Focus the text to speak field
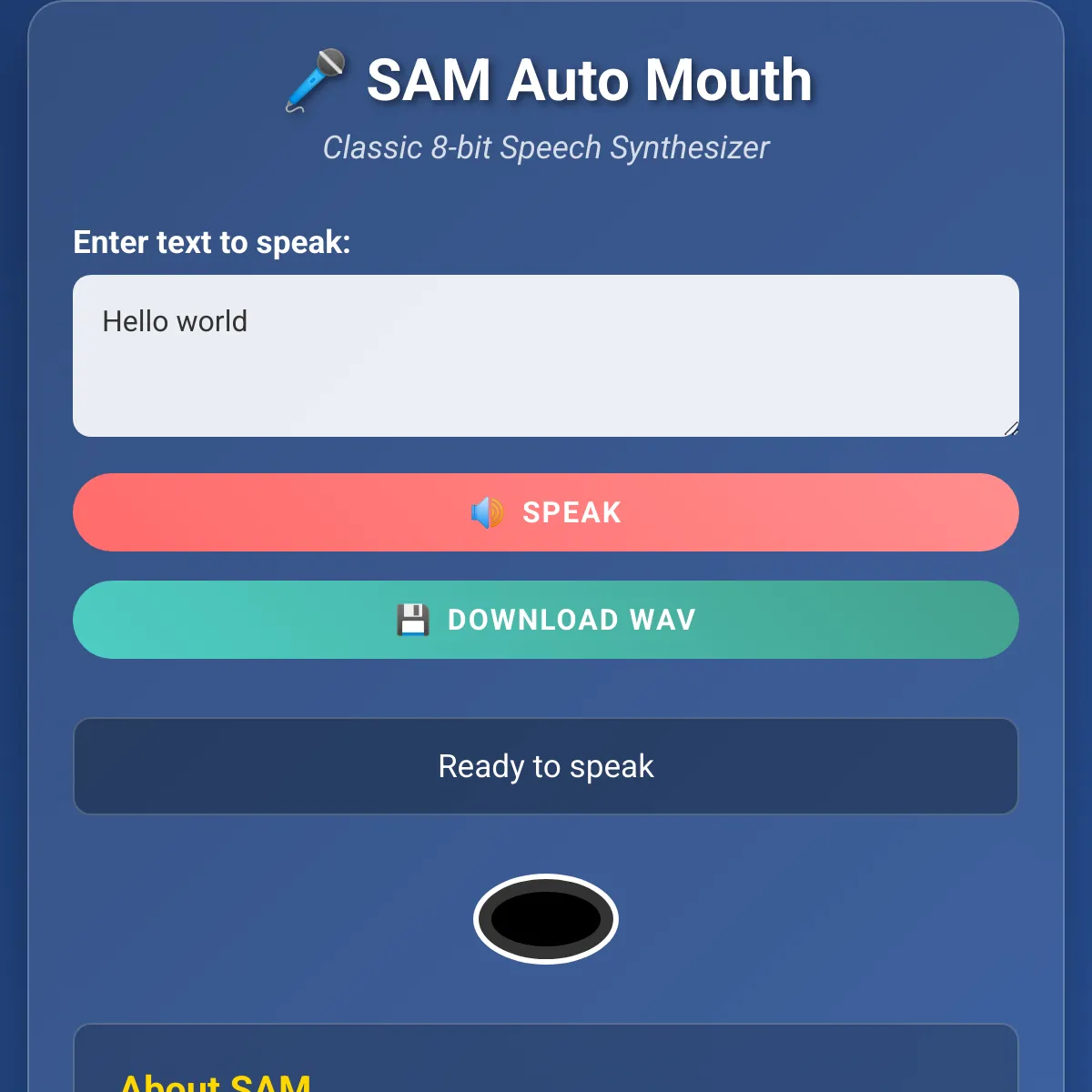This screenshot has height=1092, width=1092. click(546, 356)
